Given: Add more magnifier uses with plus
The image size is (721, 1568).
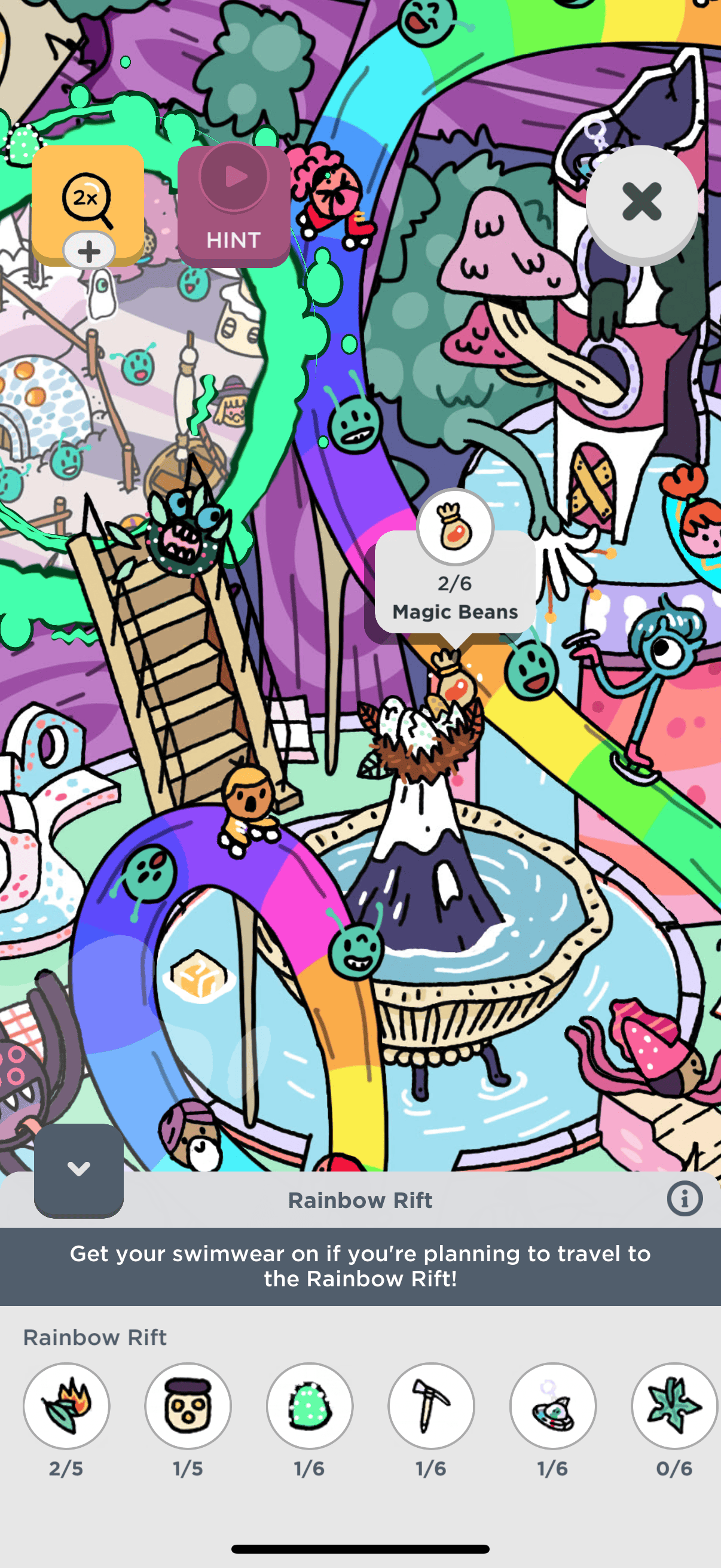Looking at the screenshot, I should pos(89,251).
